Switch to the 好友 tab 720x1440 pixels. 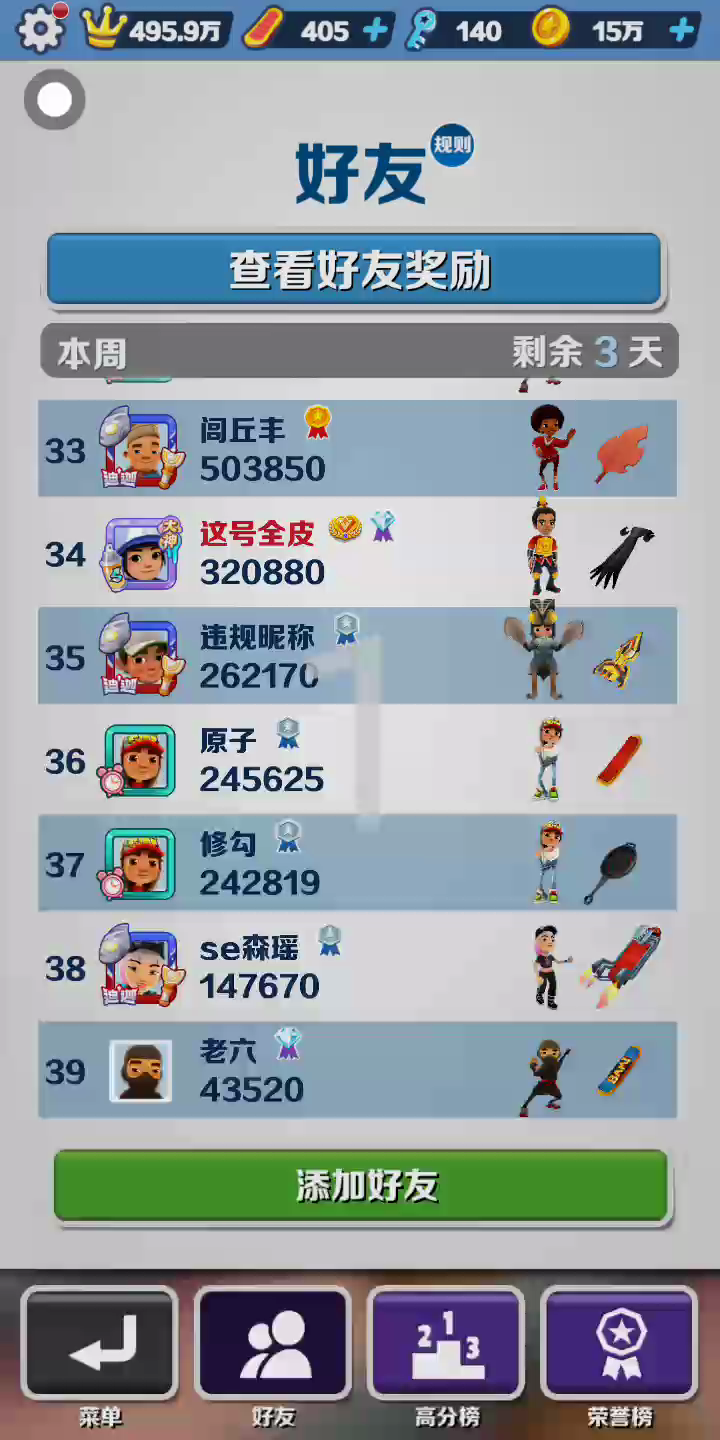point(273,1345)
